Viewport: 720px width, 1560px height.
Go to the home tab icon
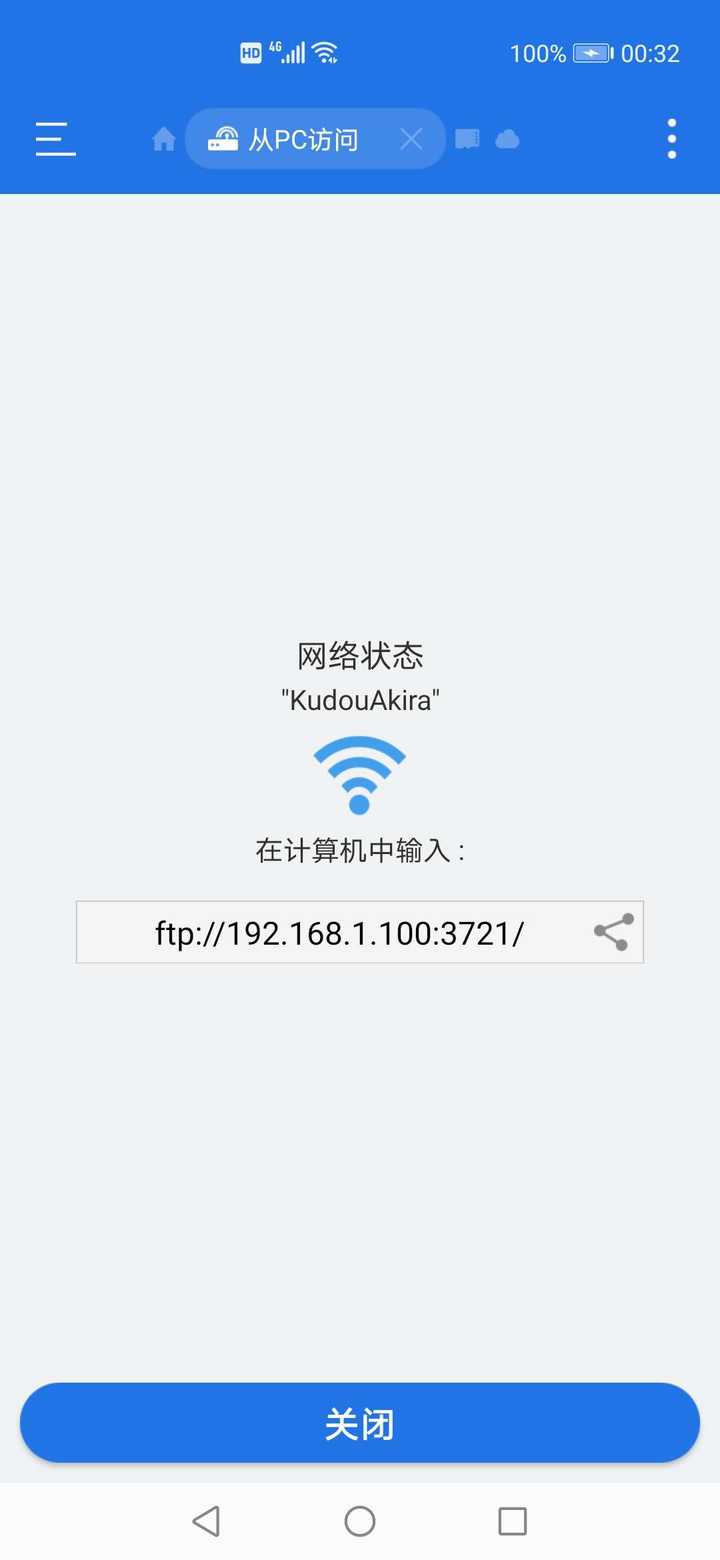(x=164, y=139)
